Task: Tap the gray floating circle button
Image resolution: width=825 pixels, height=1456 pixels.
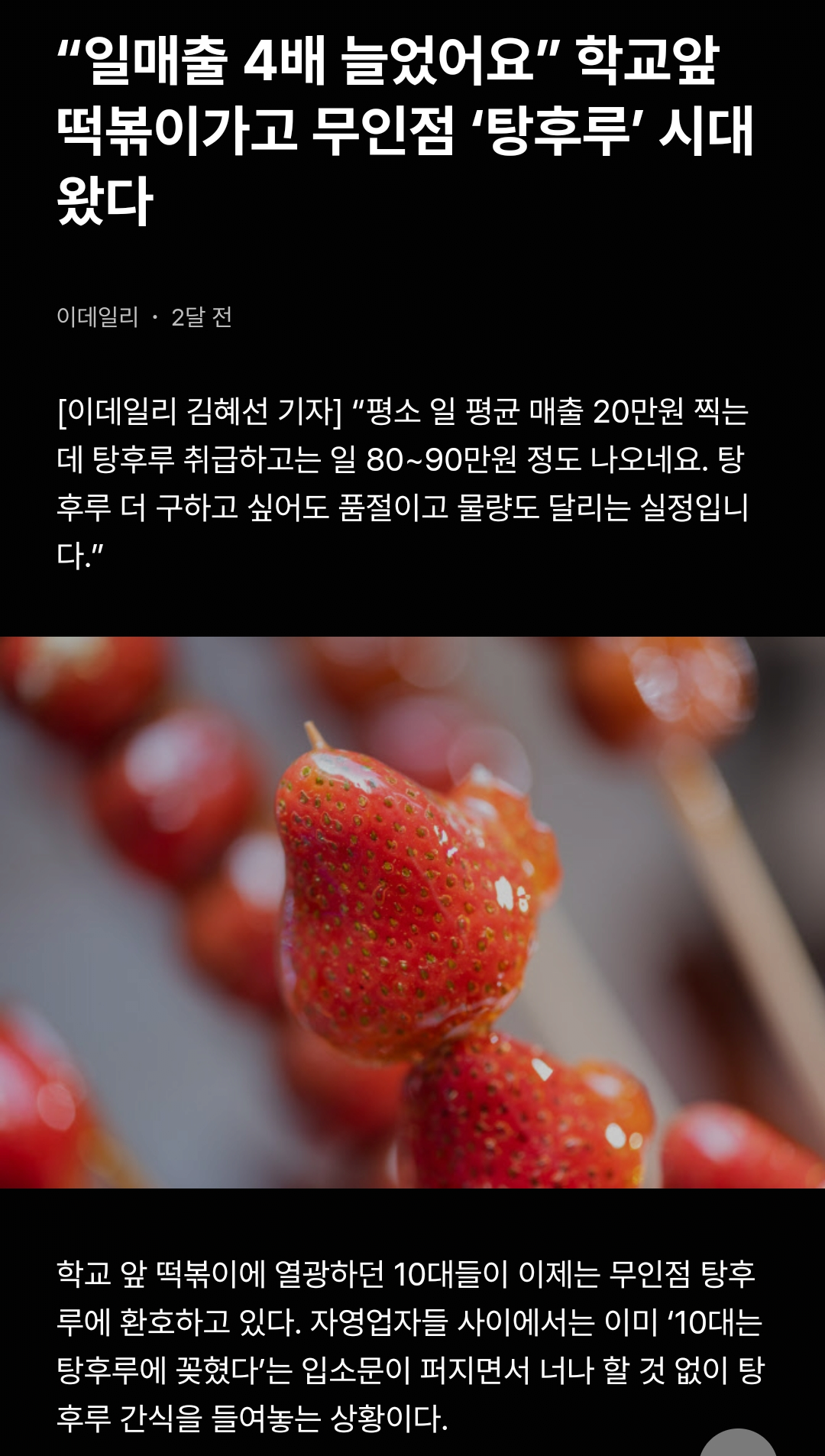Action: [x=738, y=1443]
